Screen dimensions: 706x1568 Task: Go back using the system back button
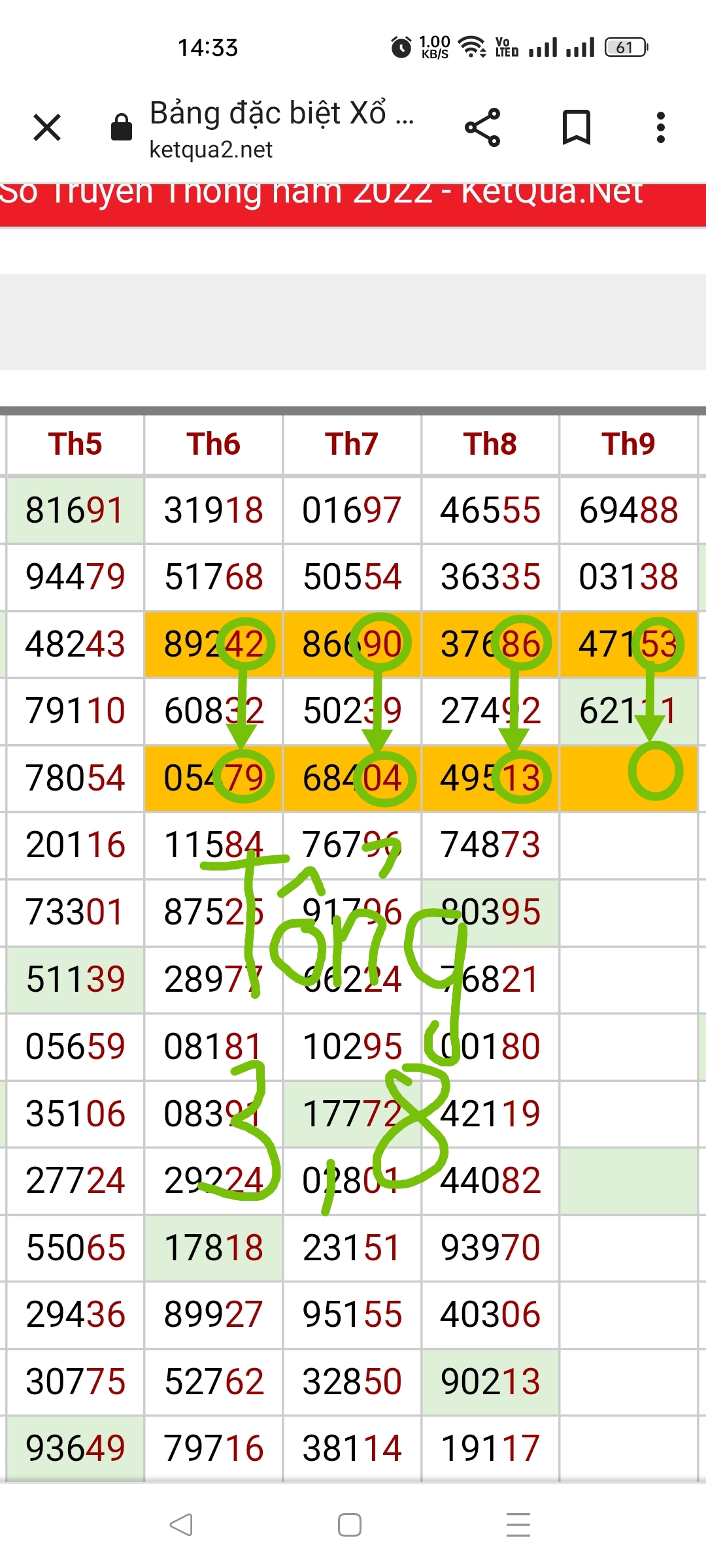181,1525
